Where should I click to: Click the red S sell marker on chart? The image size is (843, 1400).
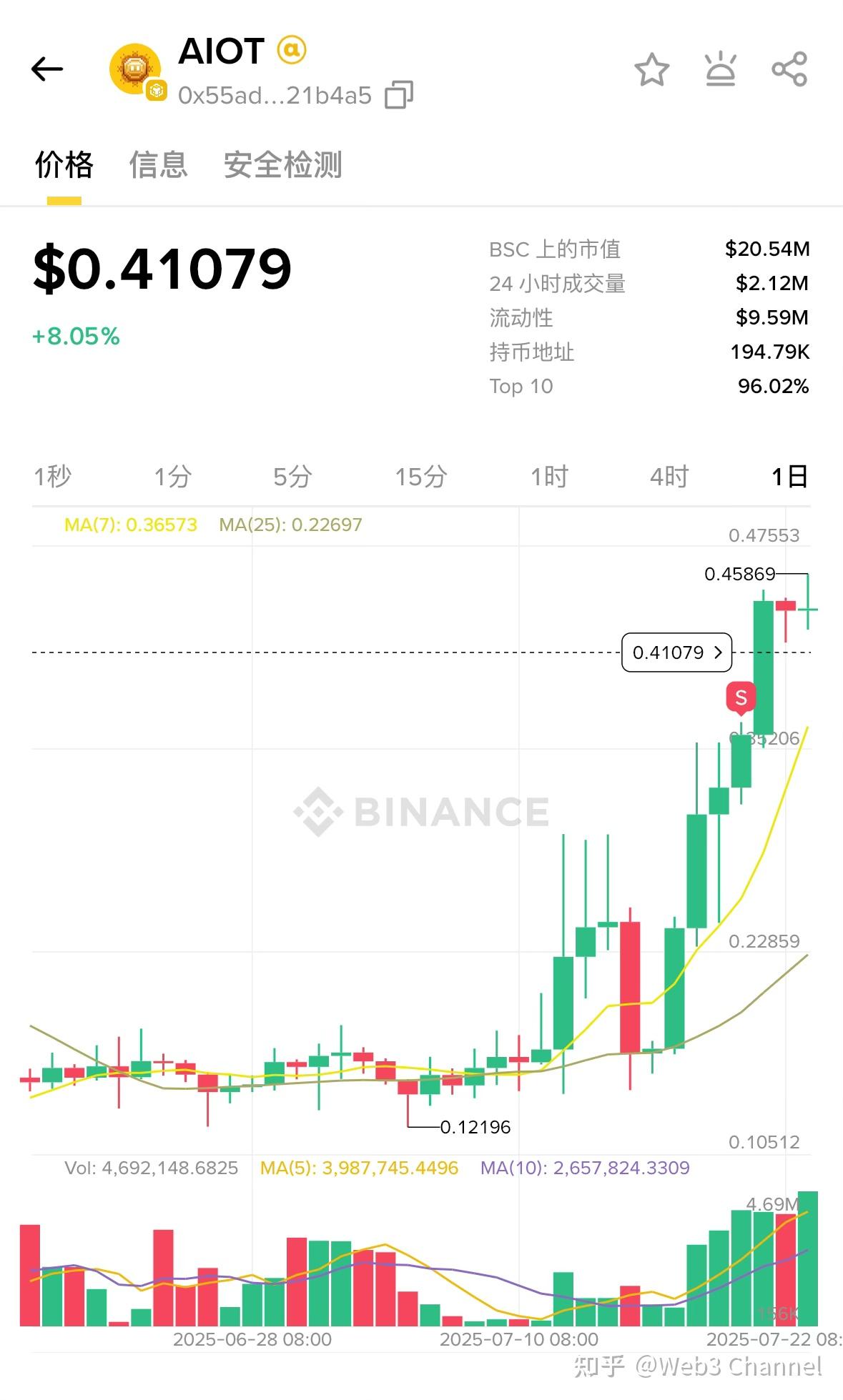741,698
